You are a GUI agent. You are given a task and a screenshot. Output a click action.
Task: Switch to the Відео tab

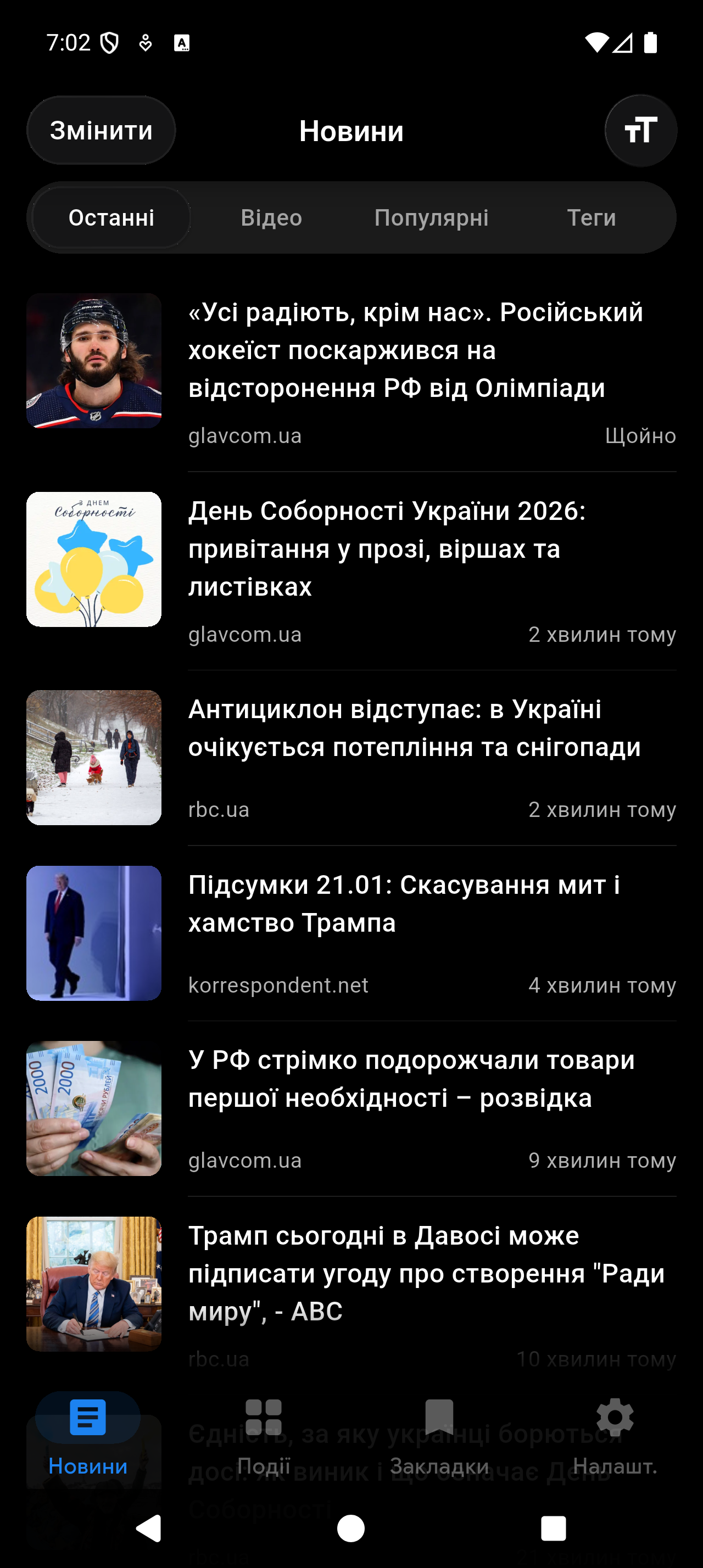[x=271, y=217]
